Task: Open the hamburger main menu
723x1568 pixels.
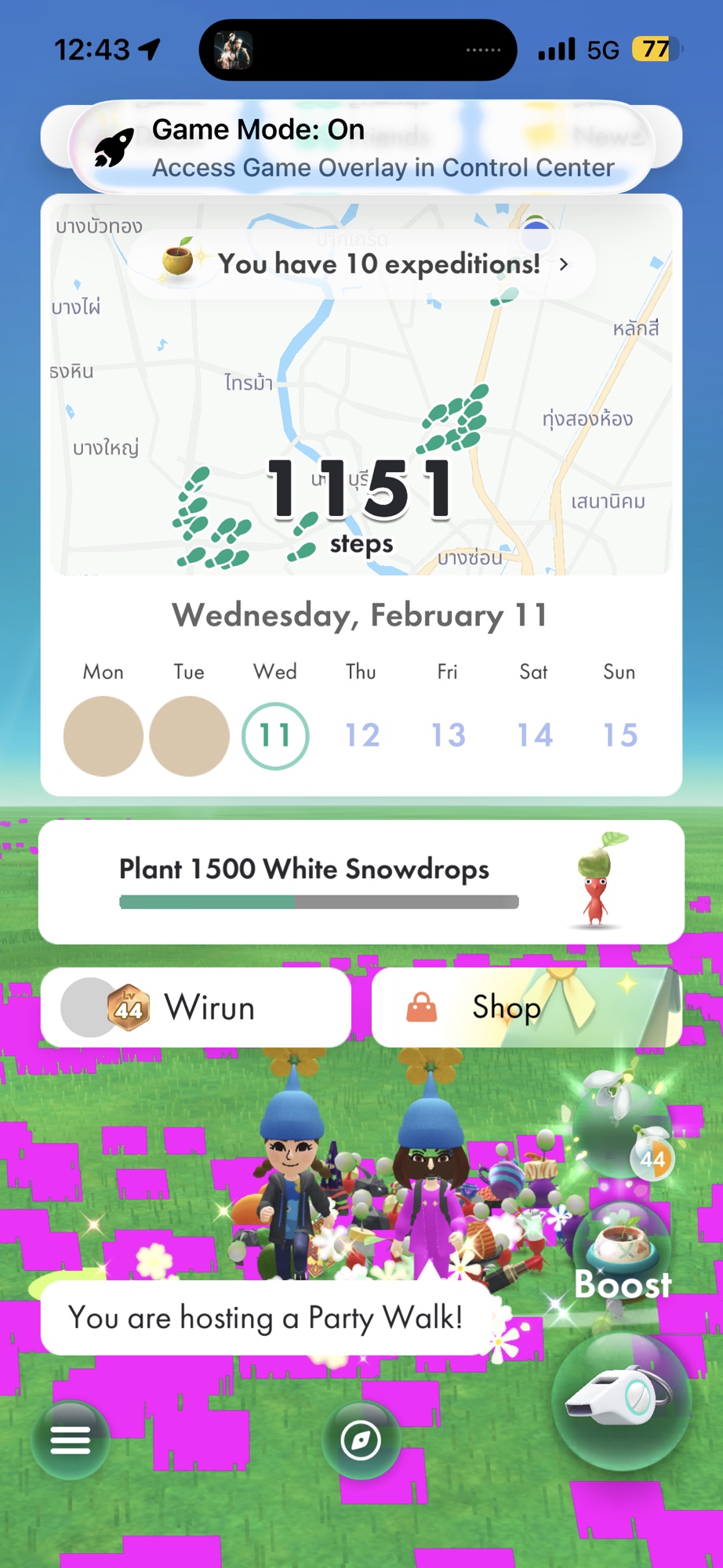Action: coord(71,1439)
